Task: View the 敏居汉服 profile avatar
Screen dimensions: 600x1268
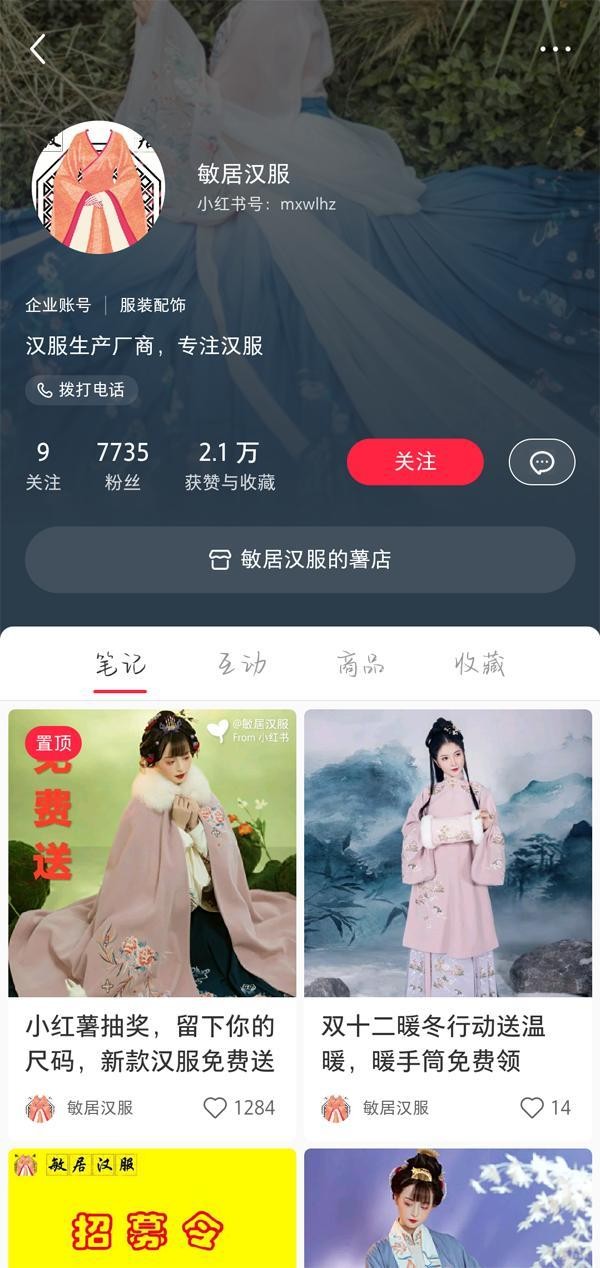Action: pos(98,187)
